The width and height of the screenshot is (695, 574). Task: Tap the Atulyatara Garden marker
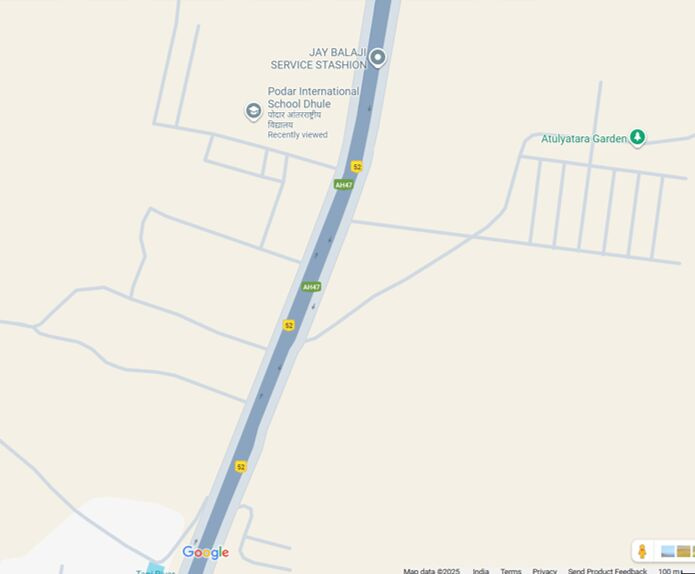637,138
